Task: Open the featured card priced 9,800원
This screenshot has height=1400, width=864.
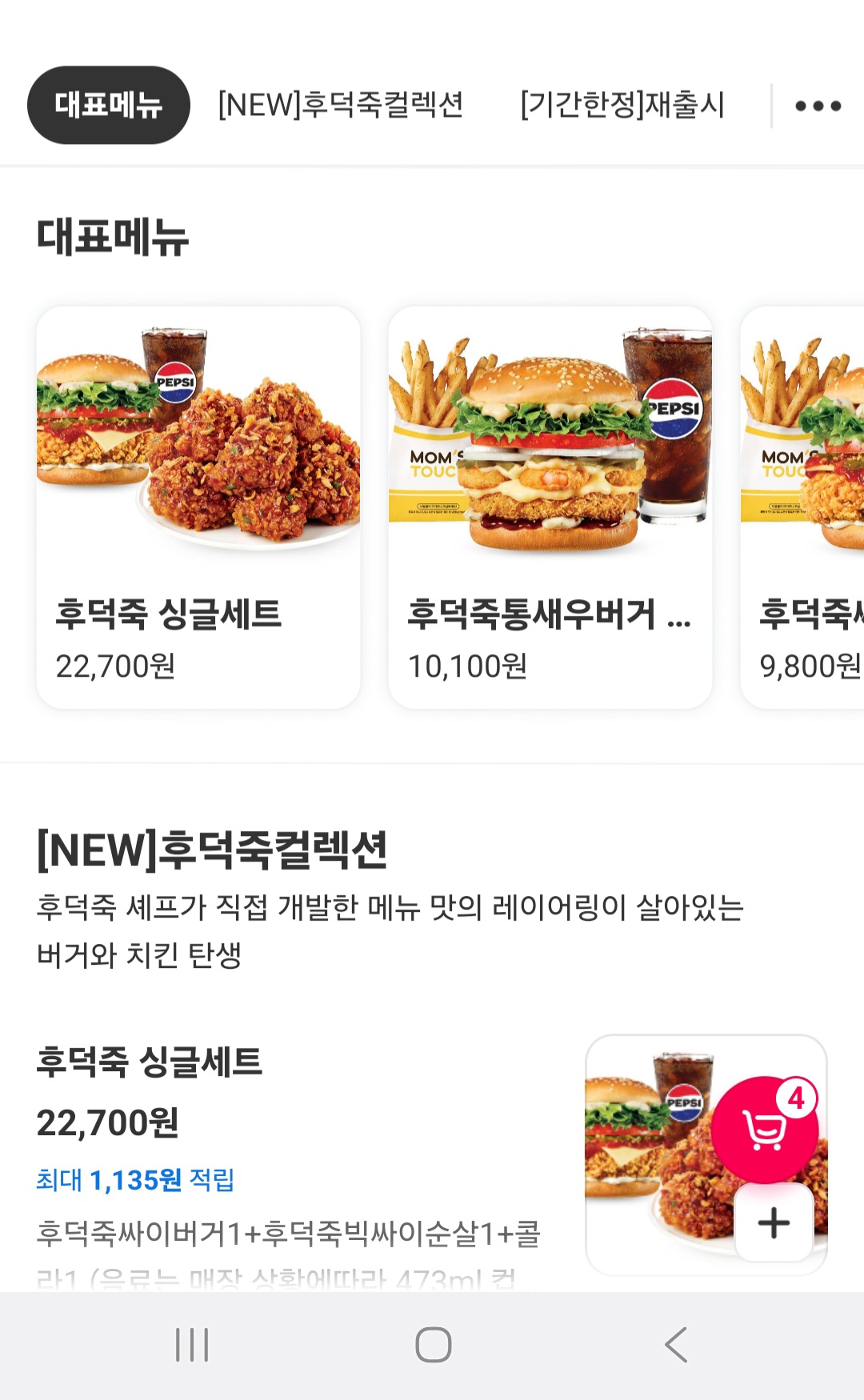Action: (x=804, y=507)
